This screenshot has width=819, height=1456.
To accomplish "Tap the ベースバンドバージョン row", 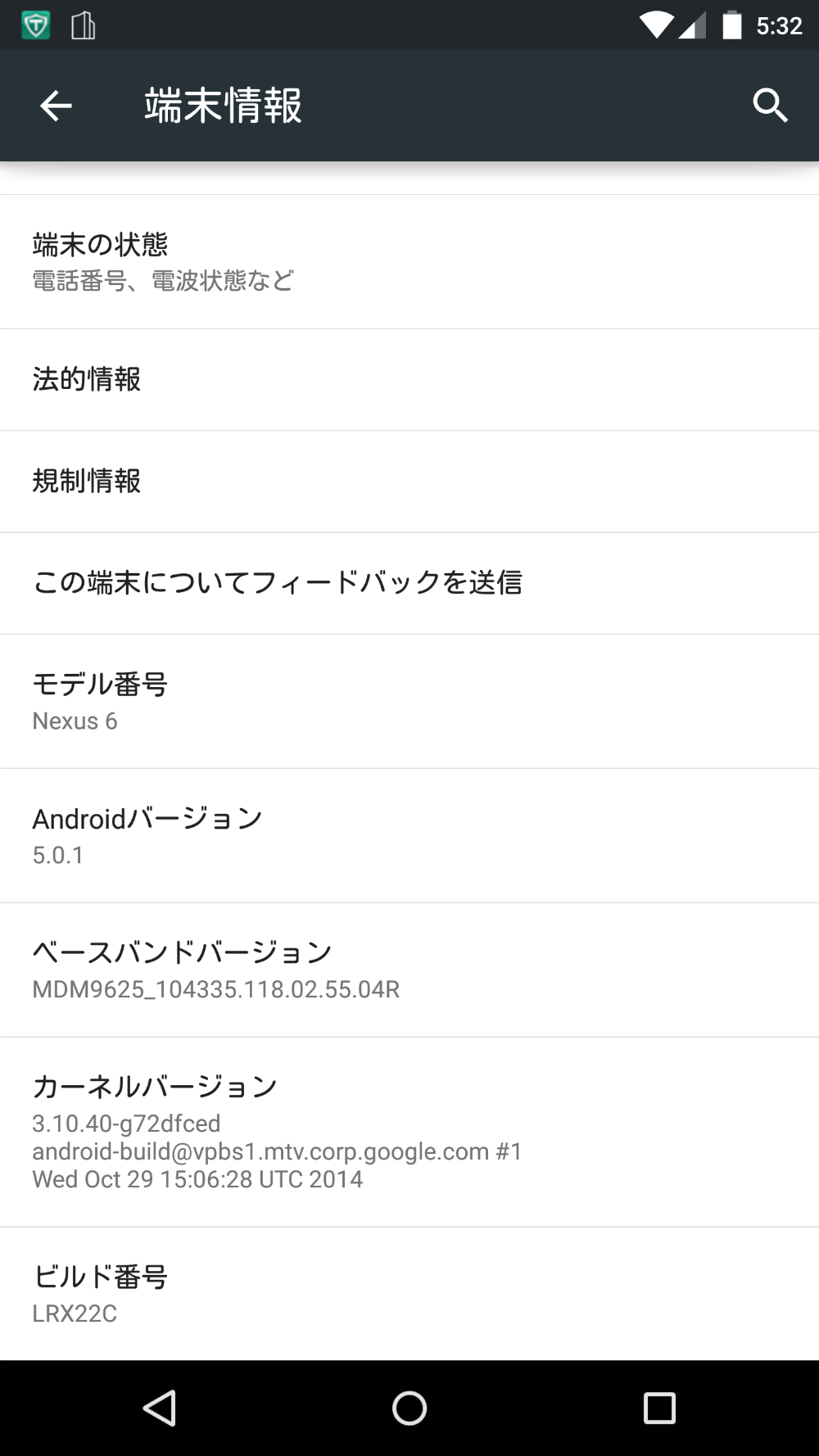I will pos(409,970).
